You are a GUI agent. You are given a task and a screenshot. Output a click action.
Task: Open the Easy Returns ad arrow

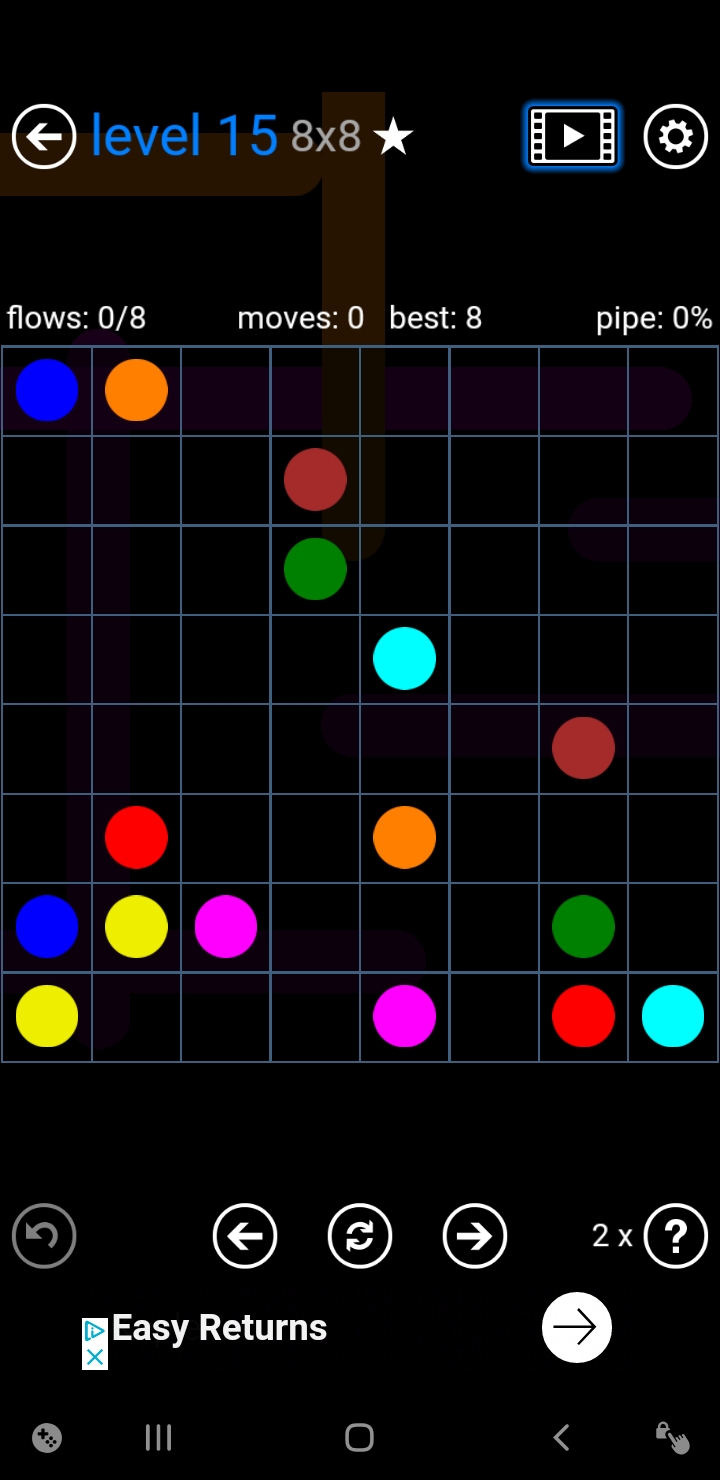tap(576, 1327)
